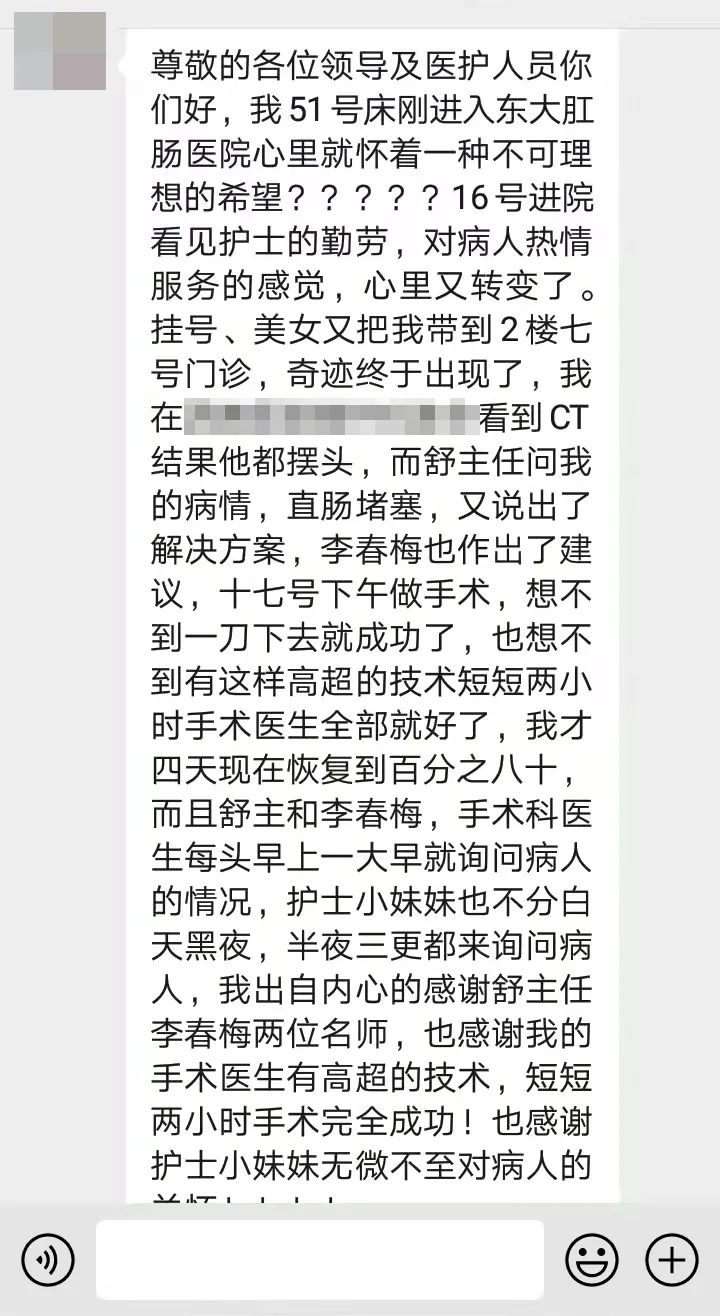720x1316 pixels.
Task: Open the plus attachments menu
Action: click(x=671, y=1257)
